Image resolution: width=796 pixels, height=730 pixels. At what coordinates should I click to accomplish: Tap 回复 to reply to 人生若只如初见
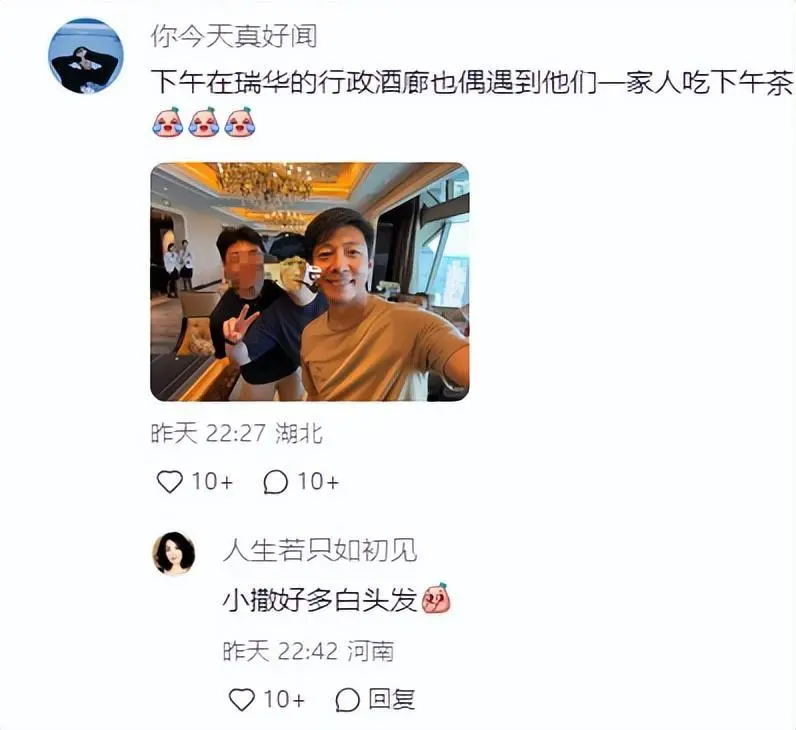[377, 698]
